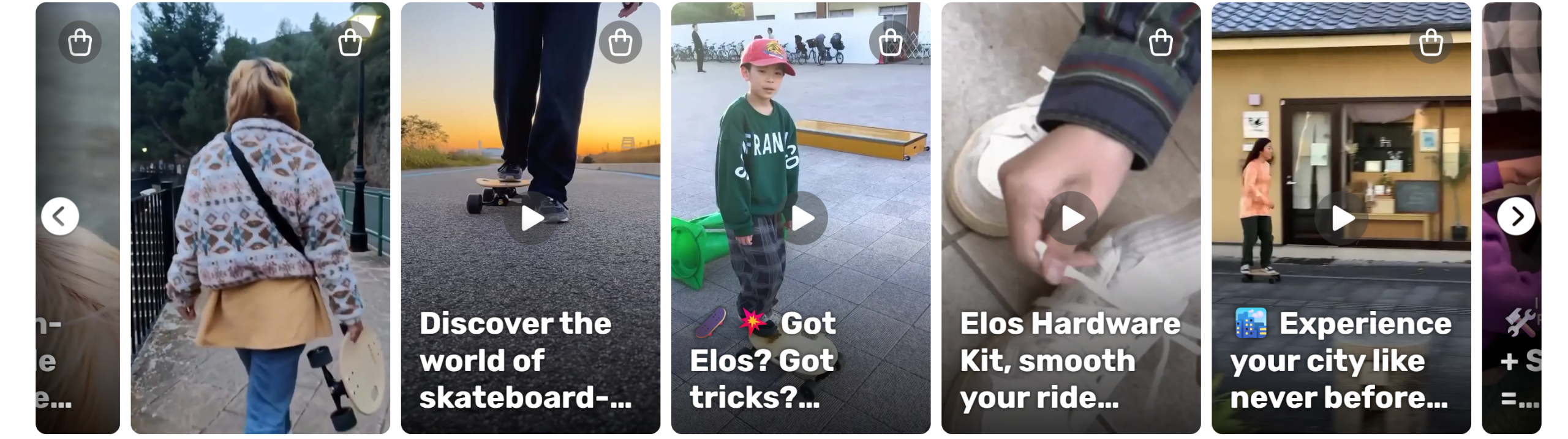Screen dimensions: 1568x439
Task: Go to previous videos in carousel
Action: [60, 216]
